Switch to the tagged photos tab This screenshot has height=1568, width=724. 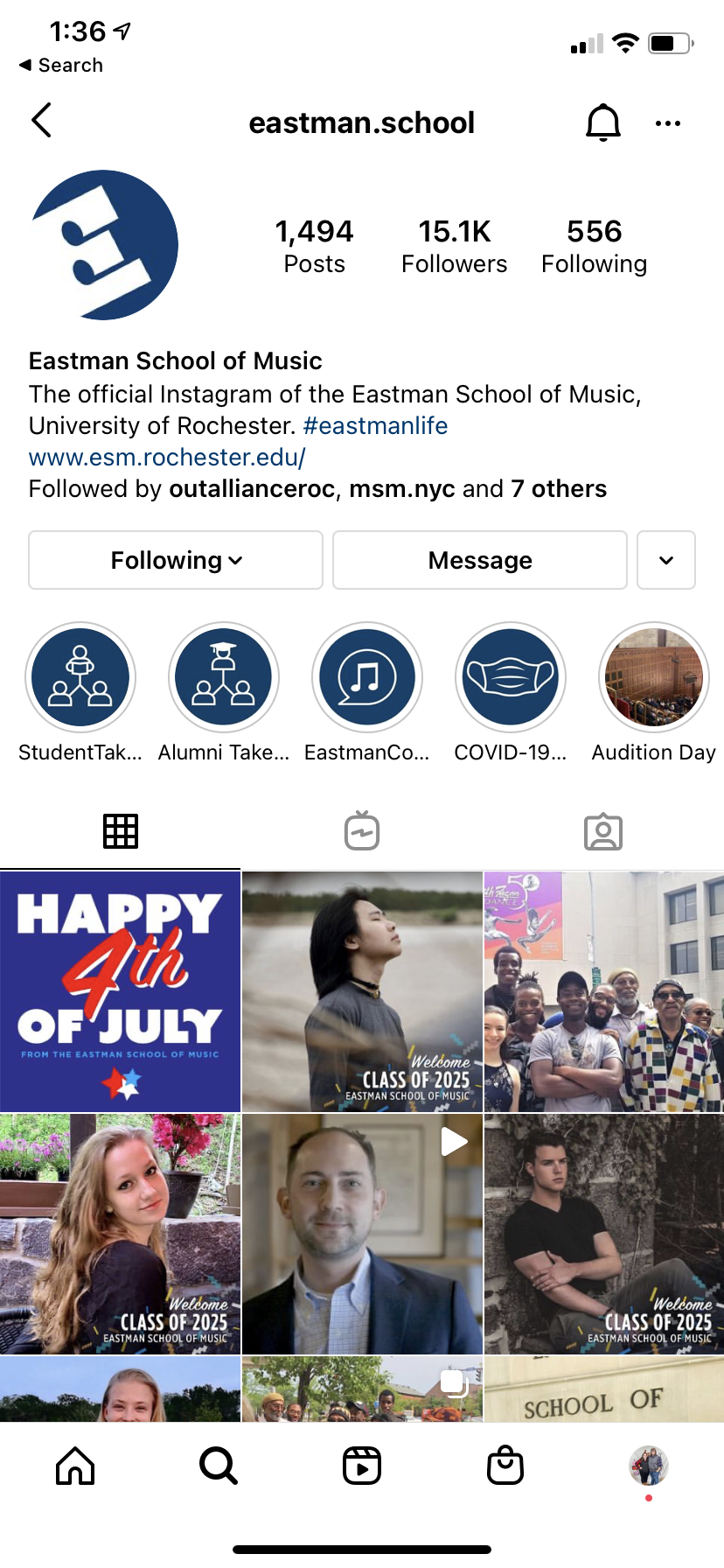click(x=603, y=831)
